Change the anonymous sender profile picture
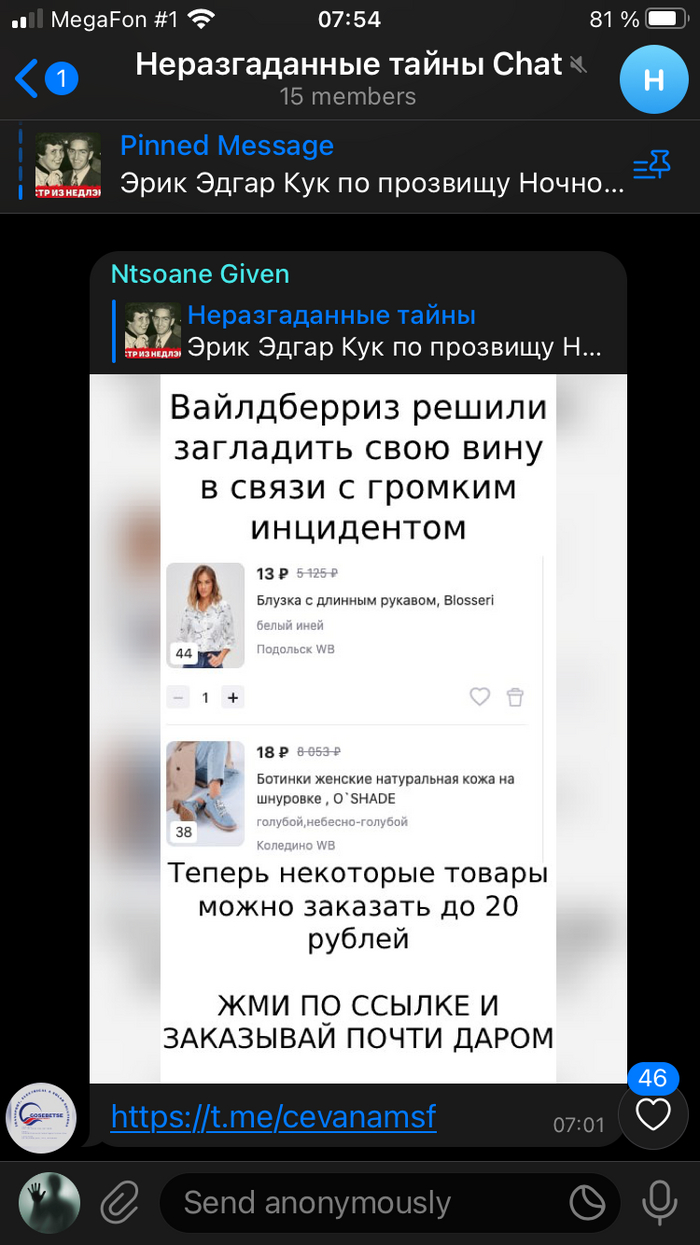 tap(49, 1202)
